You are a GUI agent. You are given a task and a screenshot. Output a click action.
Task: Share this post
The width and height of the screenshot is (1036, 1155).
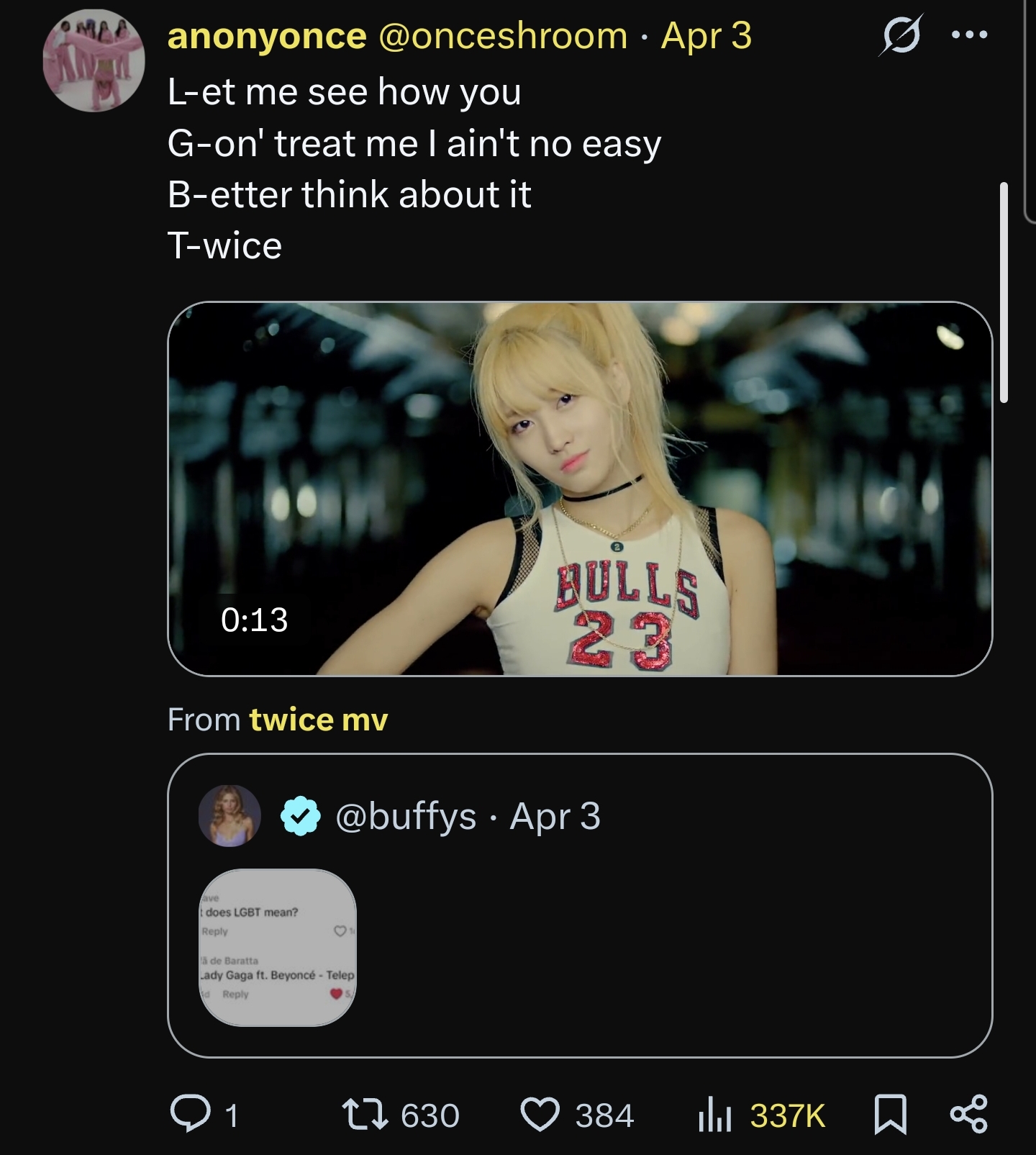968,1114
